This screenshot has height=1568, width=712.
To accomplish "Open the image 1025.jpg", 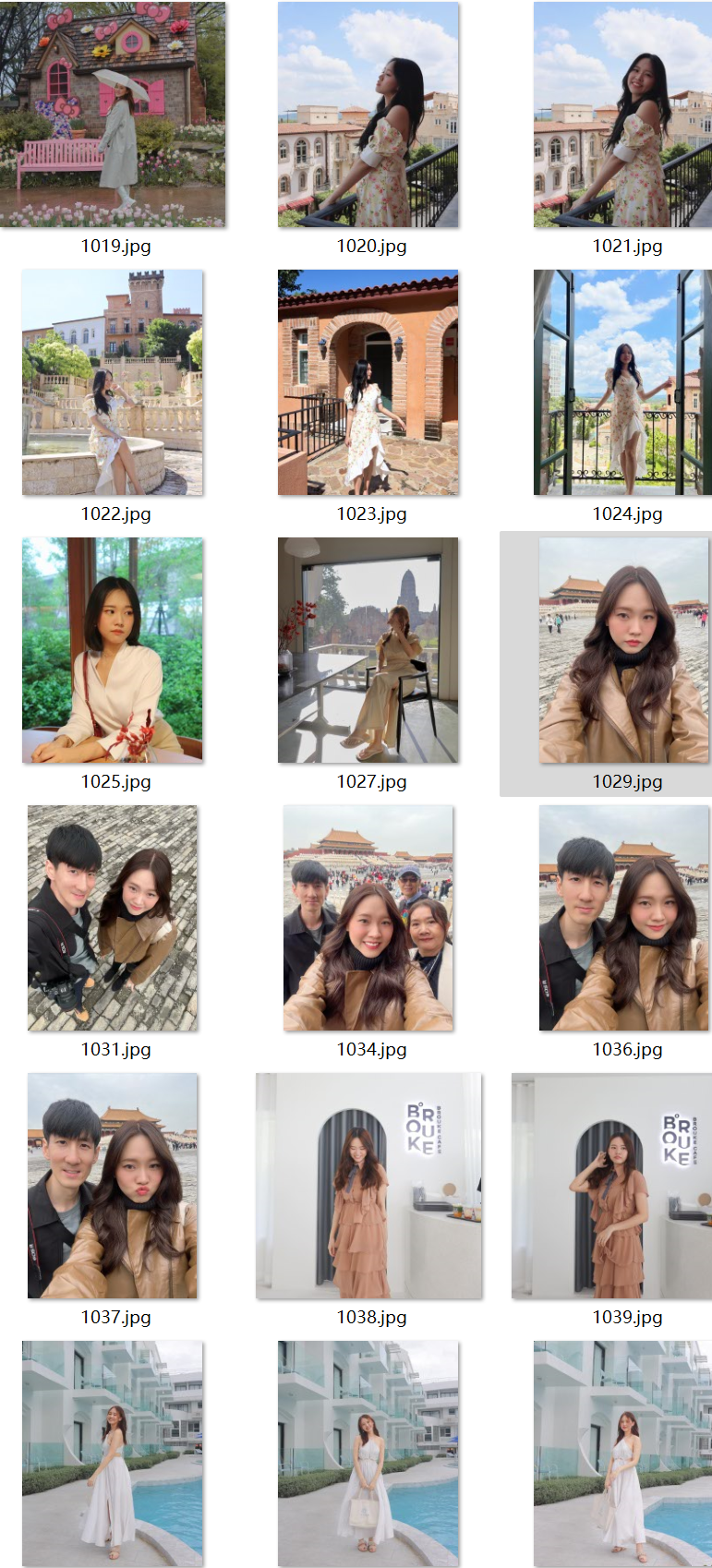I will pos(113,650).
